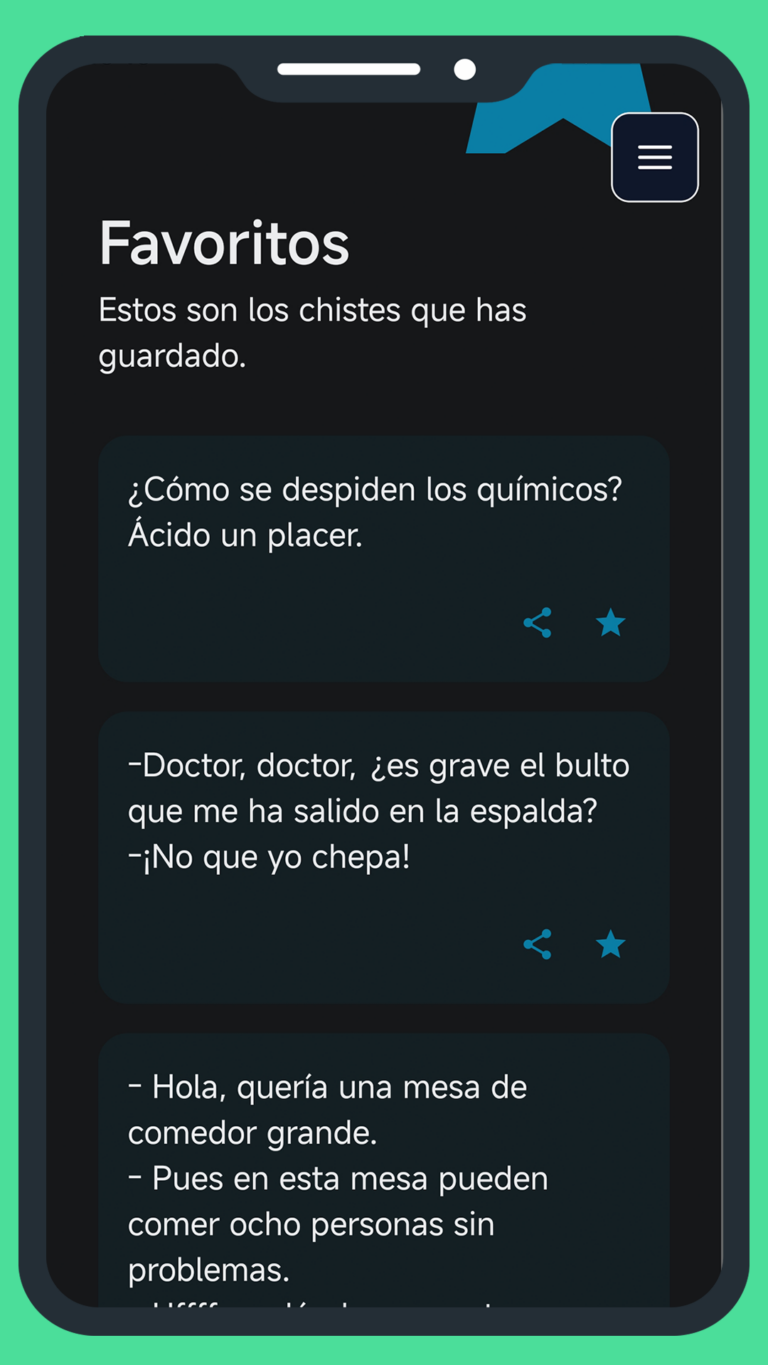Viewport: 768px width, 1365px height.
Task: Share the chemistry joke about 'Ácido un placer'
Action: tap(537, 622)
